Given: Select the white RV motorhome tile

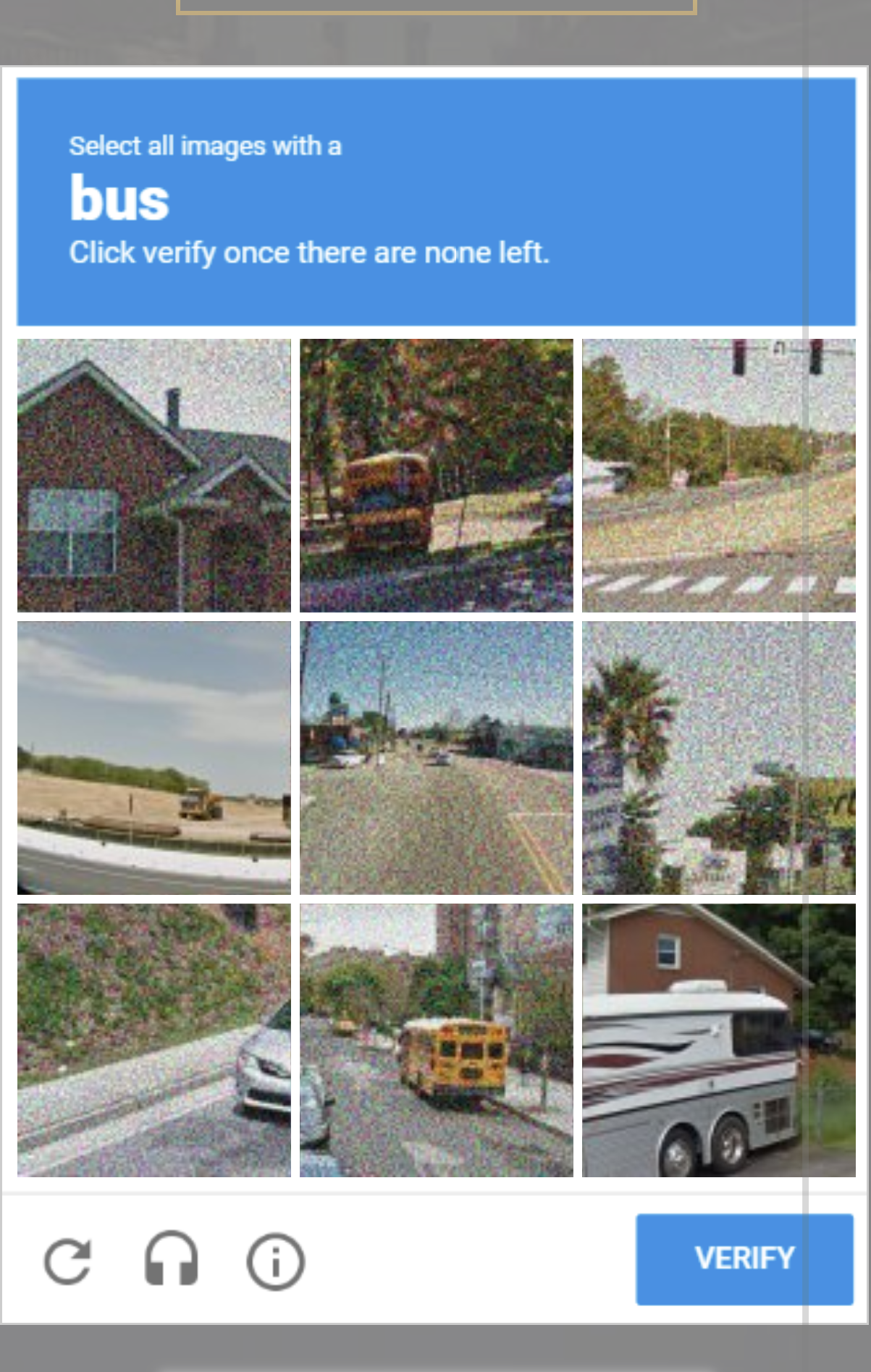Looking at the screenshot, I should 718,1040.
